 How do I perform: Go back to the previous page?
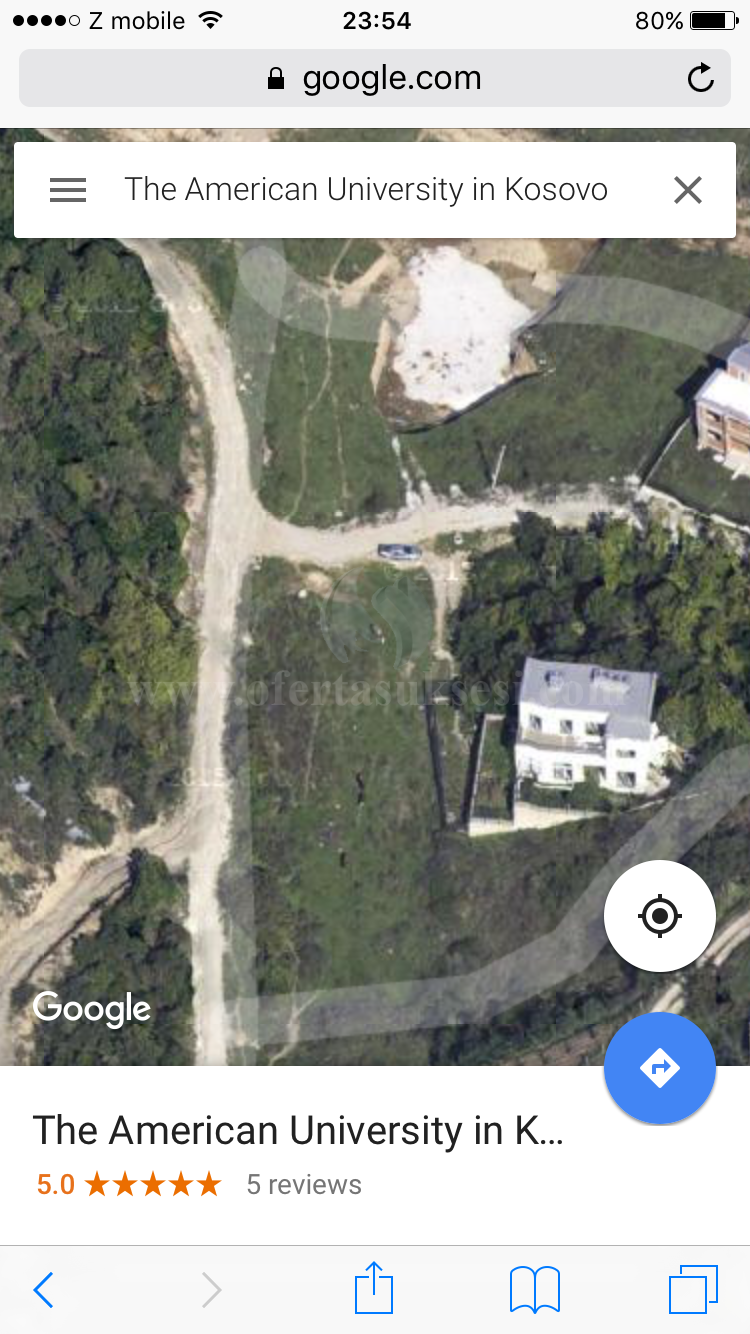point(43,1290)
